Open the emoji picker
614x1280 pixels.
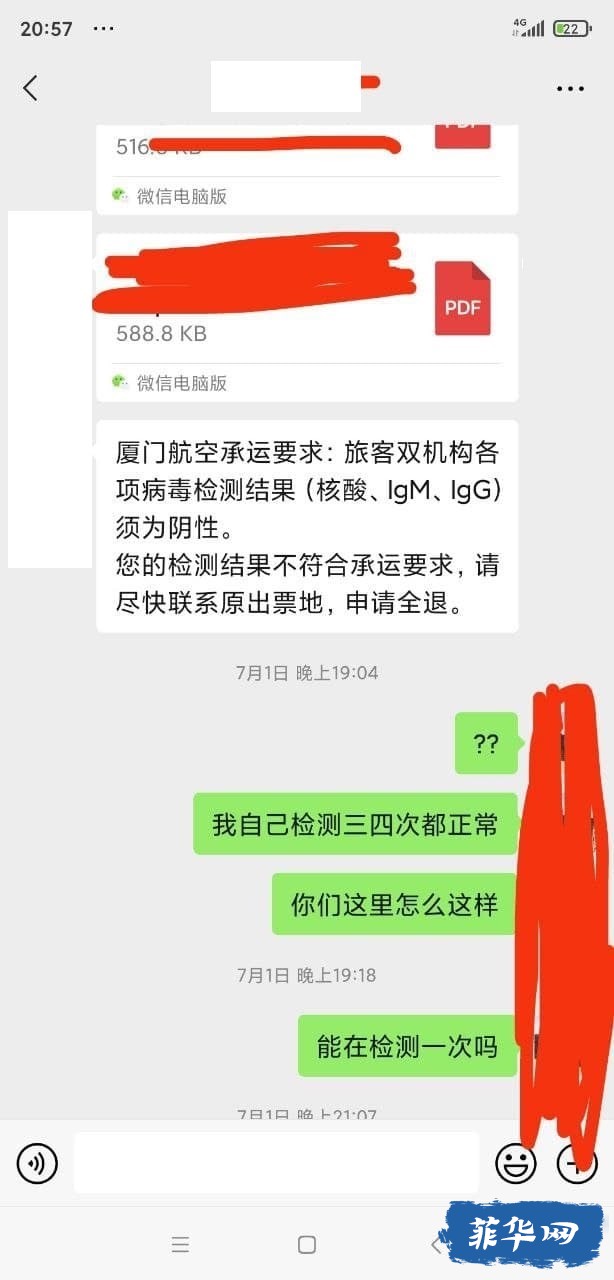pos(516,1163)
